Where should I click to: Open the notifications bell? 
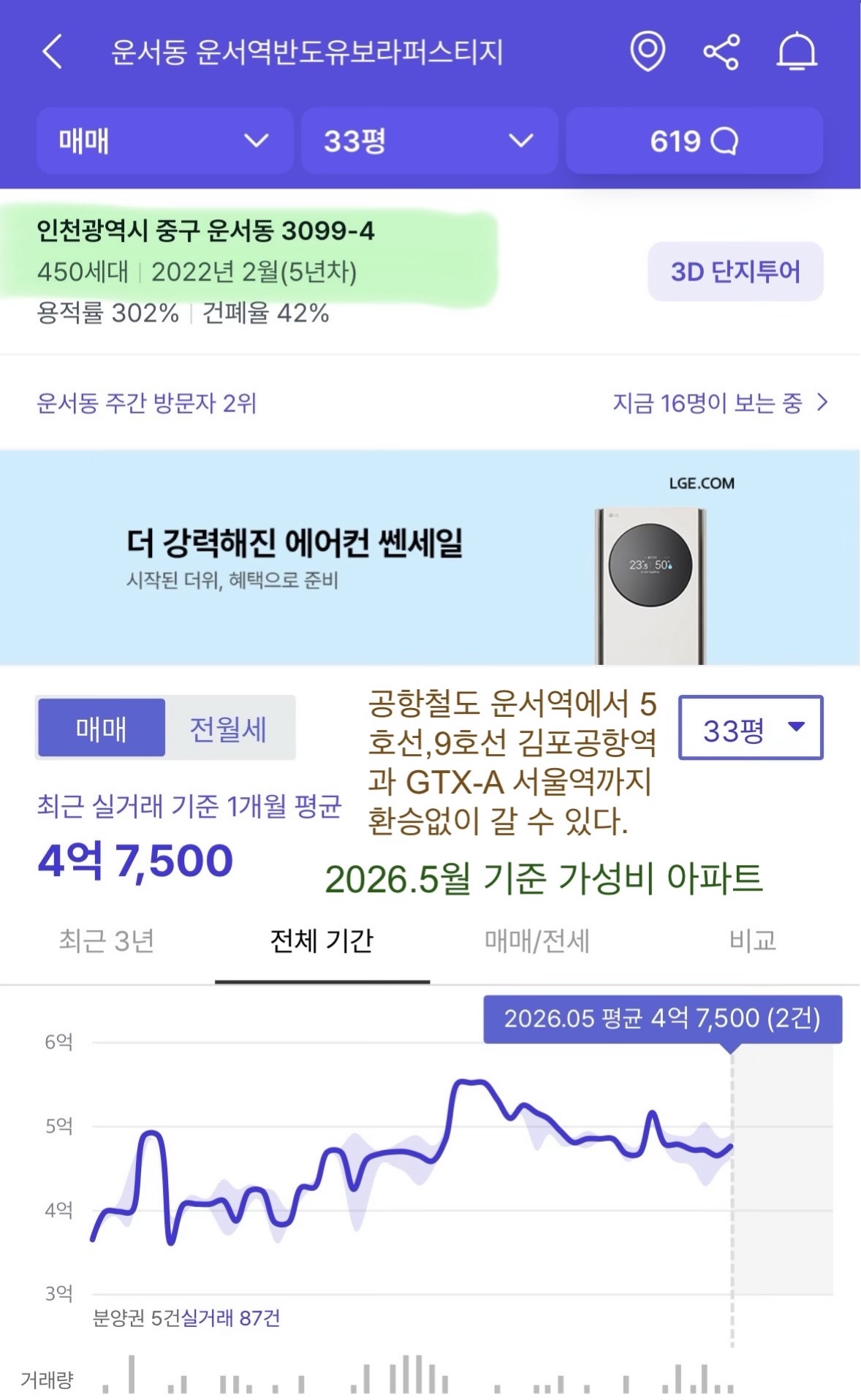click(x=796, y=52)
